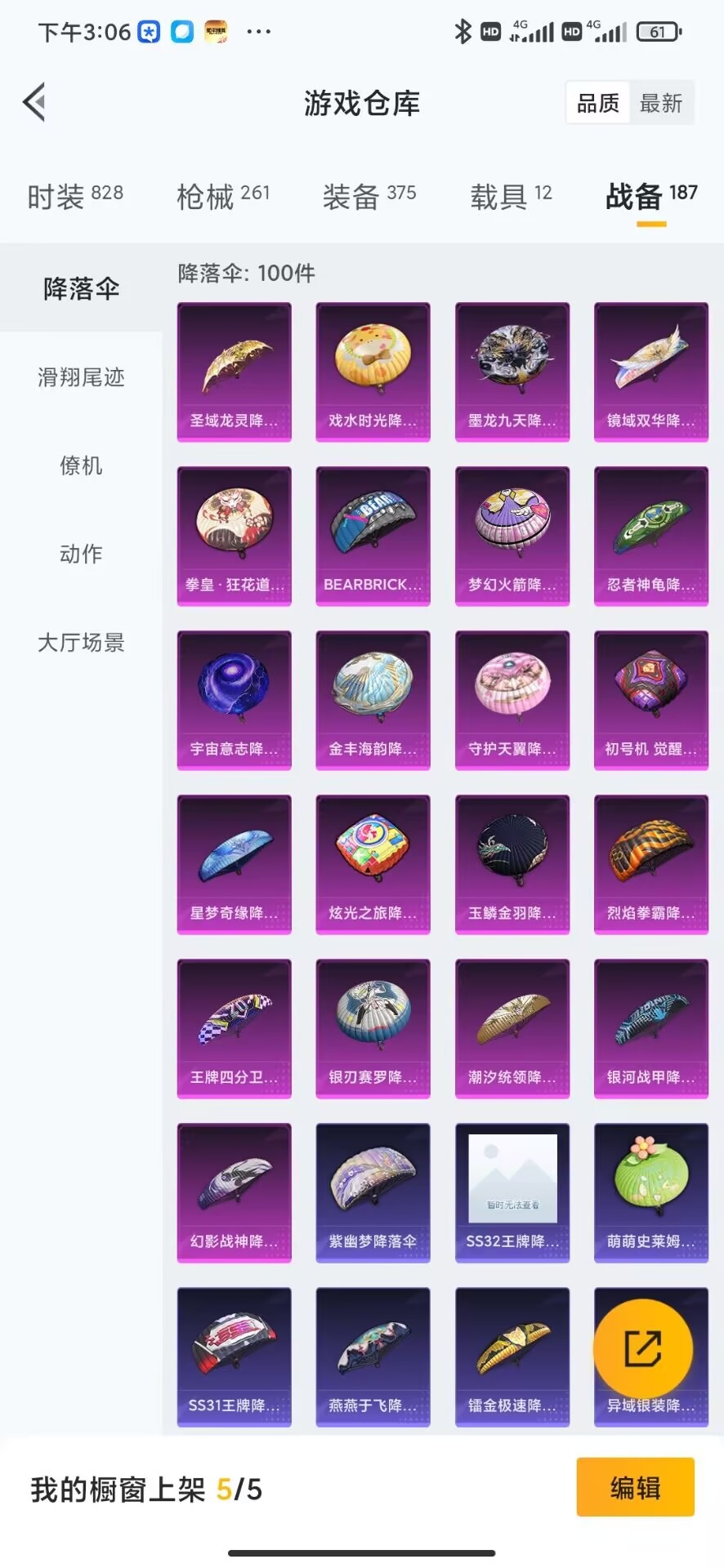
Task: Open the 宇宙意志 parachute item
Action: point(235,701)
